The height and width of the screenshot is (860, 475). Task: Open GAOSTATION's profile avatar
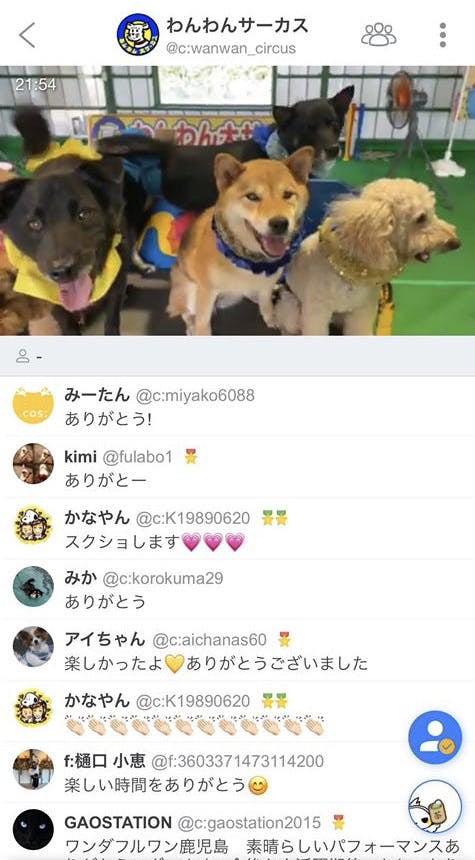tap(33, 829)
